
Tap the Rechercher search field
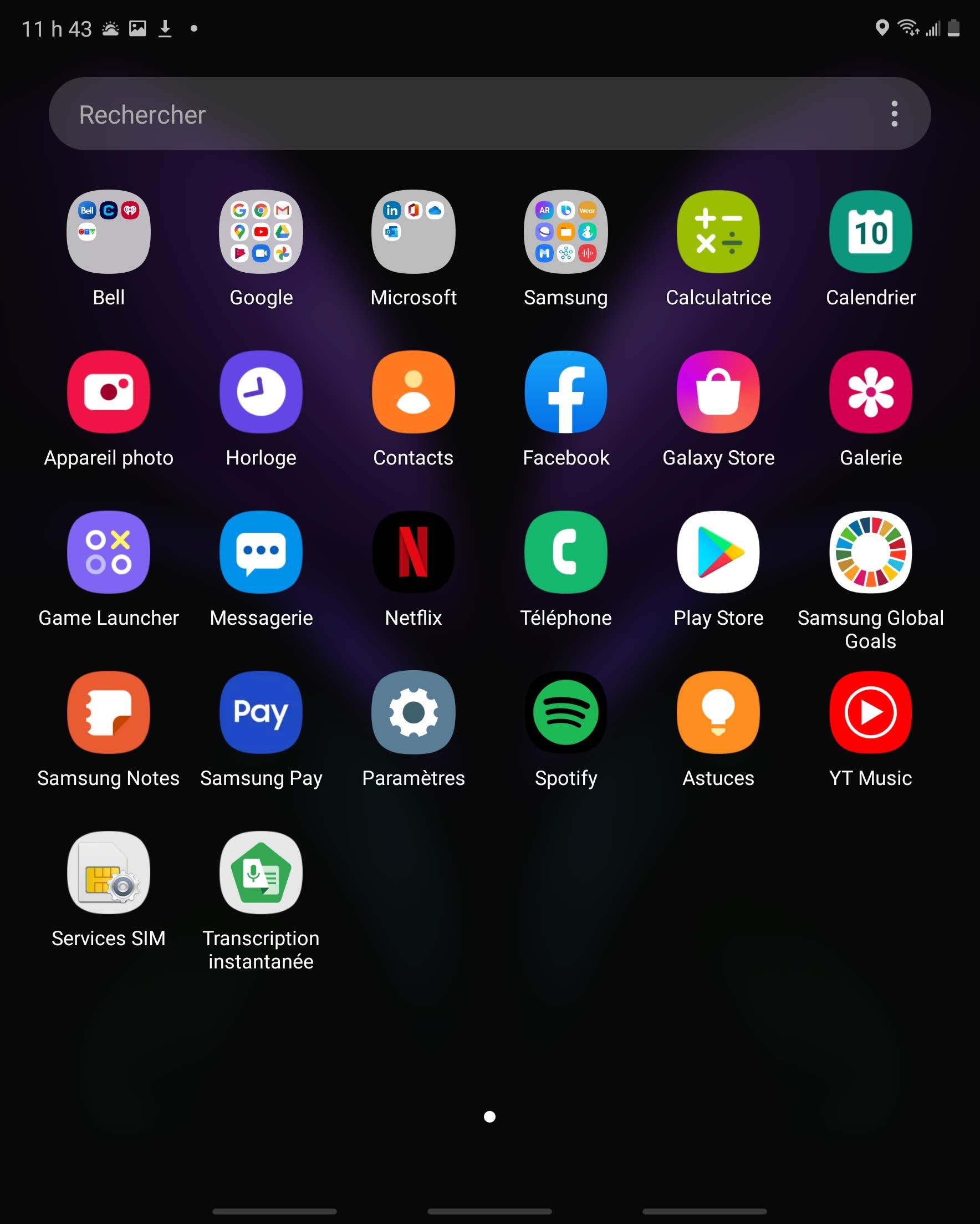point(454,114)
